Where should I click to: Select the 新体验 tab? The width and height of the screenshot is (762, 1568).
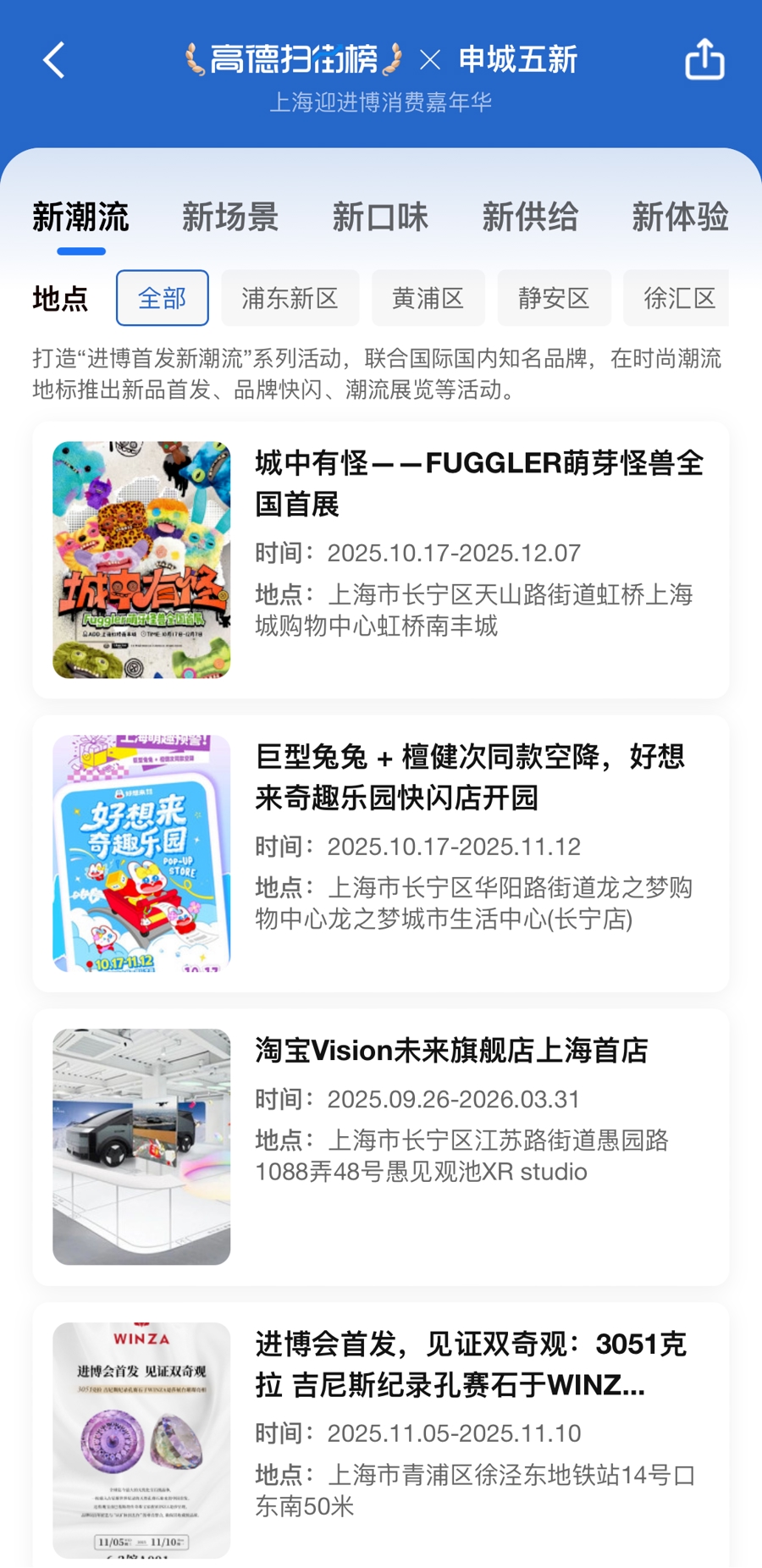pos(679,218)
